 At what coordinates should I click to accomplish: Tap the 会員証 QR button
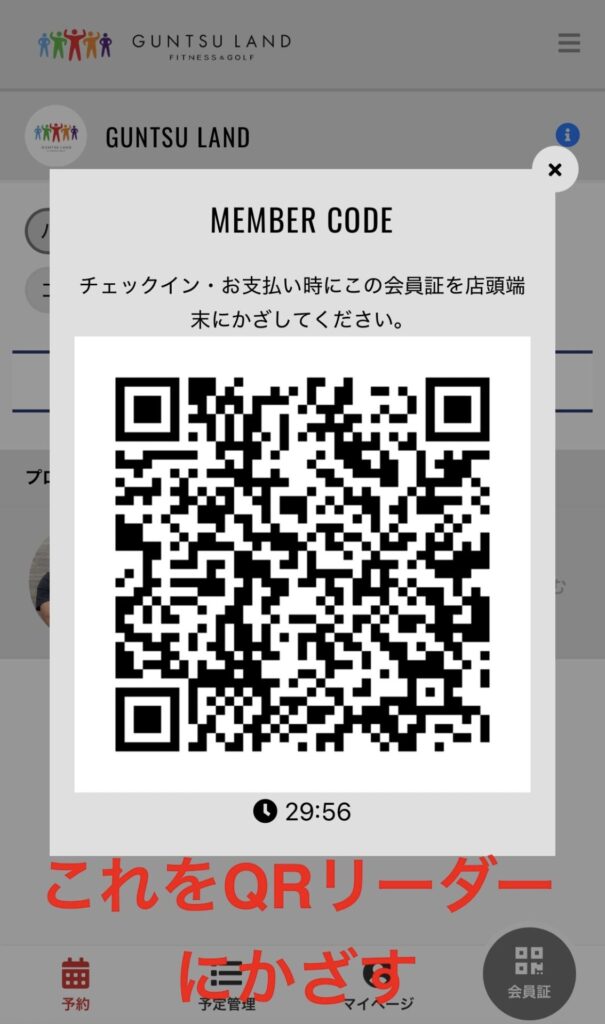coord(529,973)
